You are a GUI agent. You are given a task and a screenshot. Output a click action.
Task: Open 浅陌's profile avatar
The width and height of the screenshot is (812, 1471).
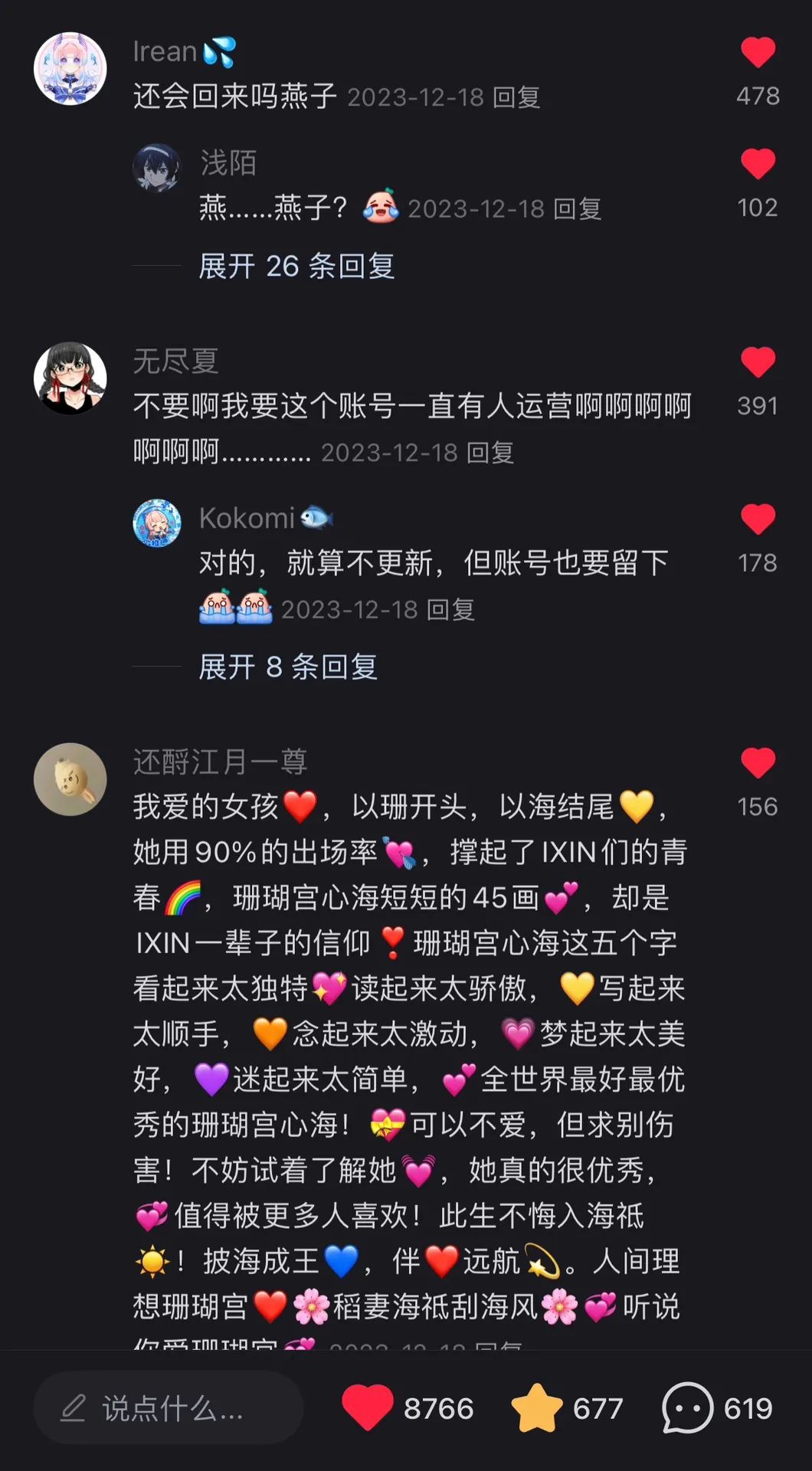point(157,167)
